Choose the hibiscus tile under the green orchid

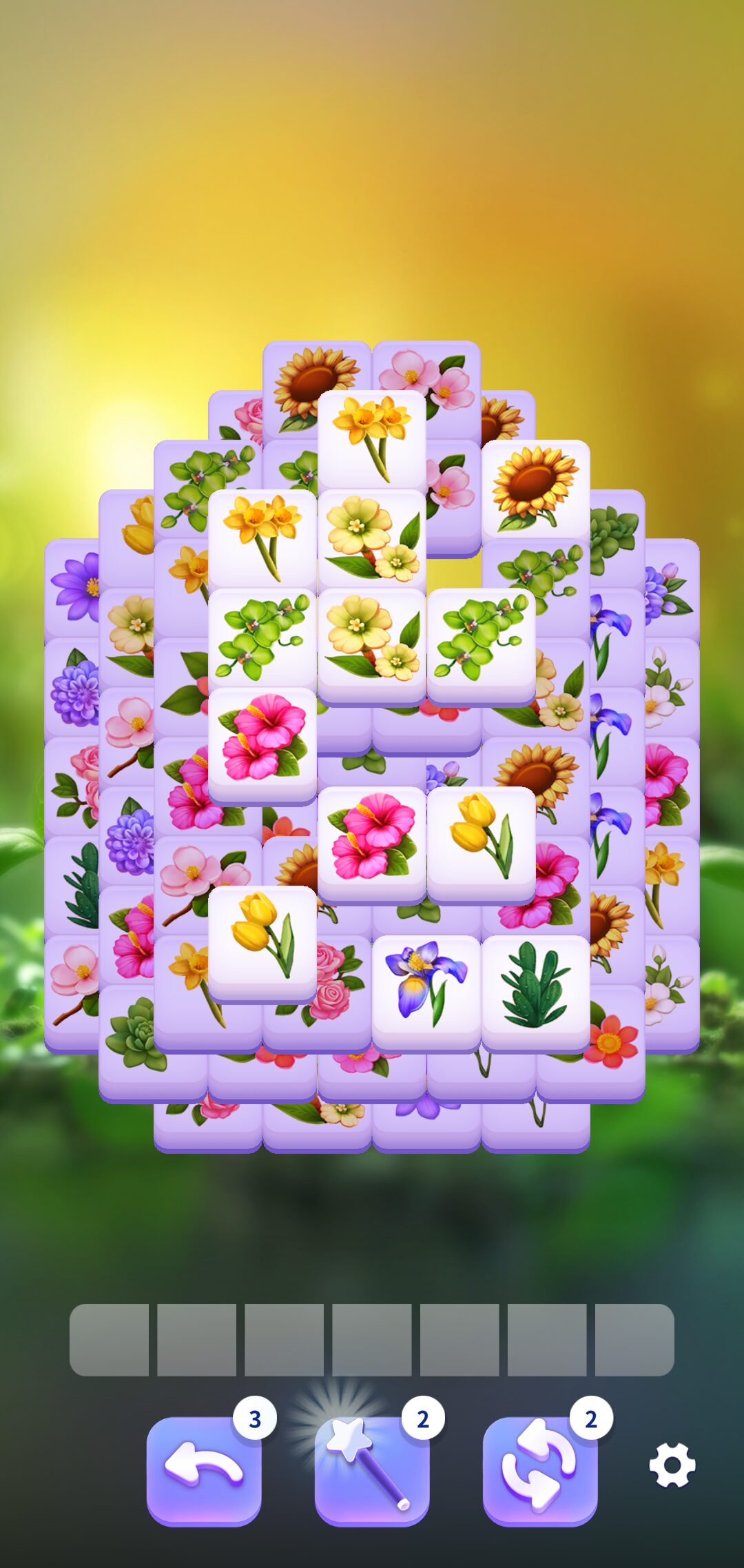[262, 743]
